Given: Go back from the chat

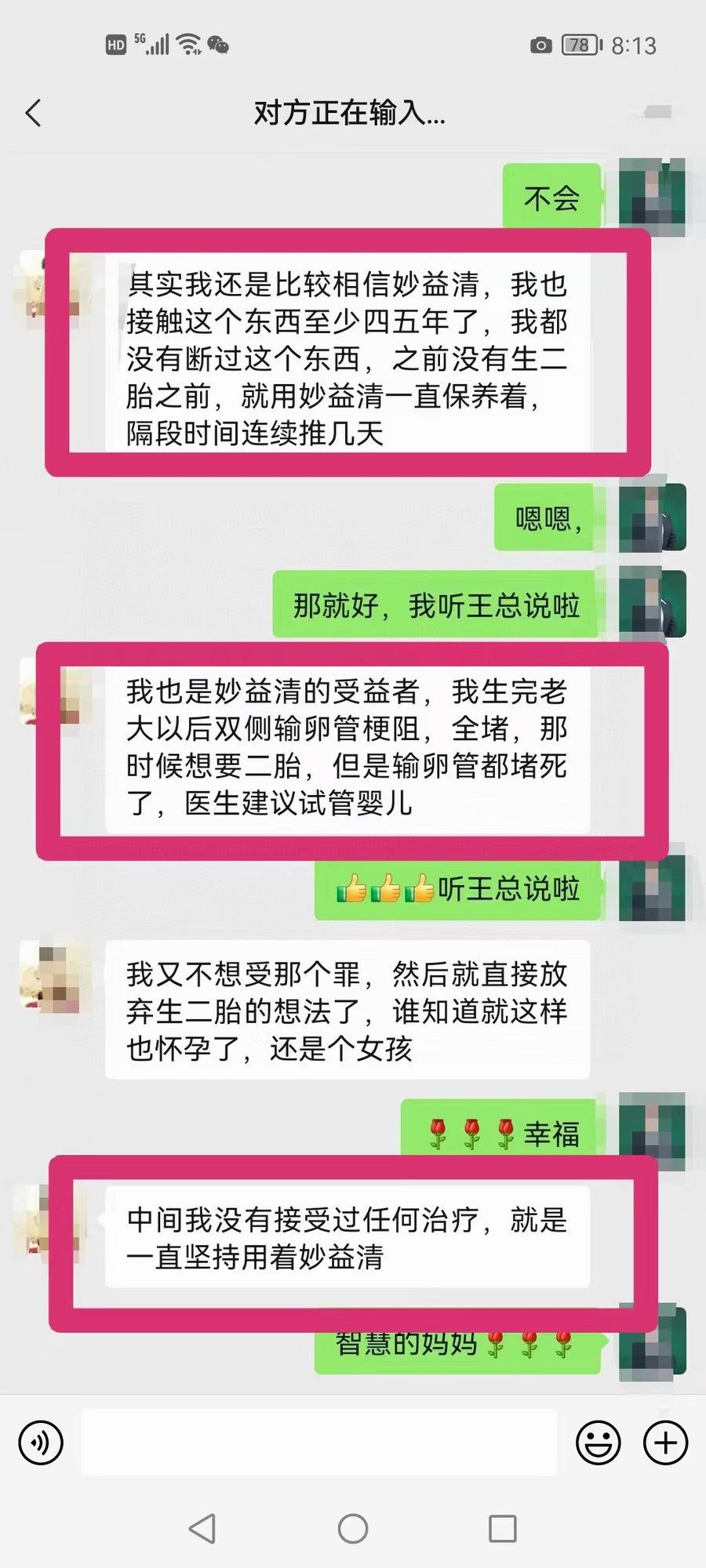Looking at the screenshot, I should point(33,113).
